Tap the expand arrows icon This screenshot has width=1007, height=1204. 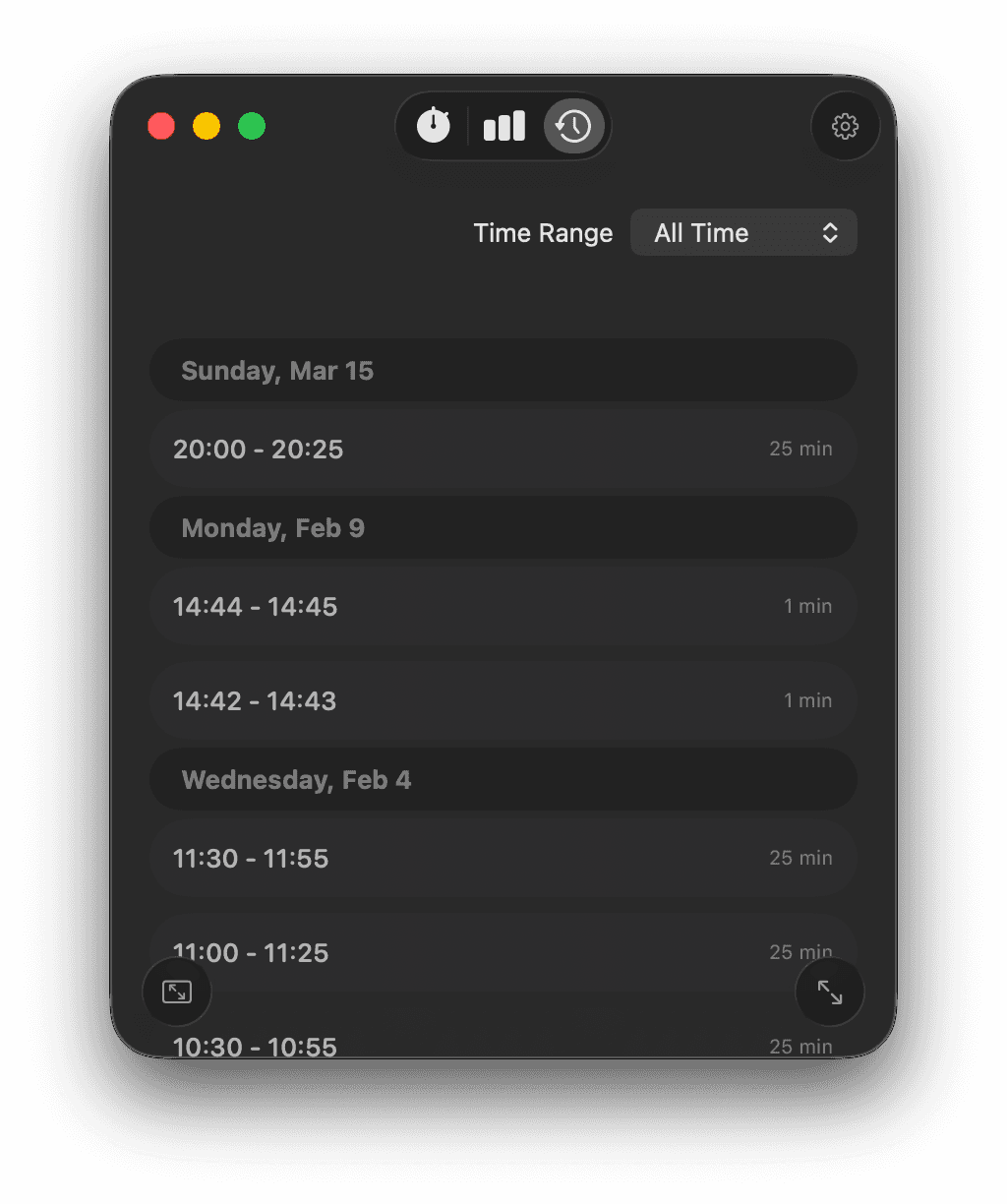(x=830, y=993)
